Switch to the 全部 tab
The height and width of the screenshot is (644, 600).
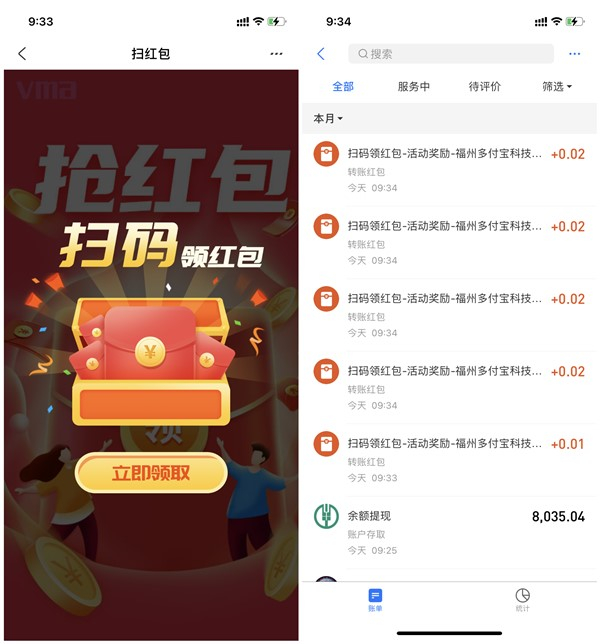(343, 87)
